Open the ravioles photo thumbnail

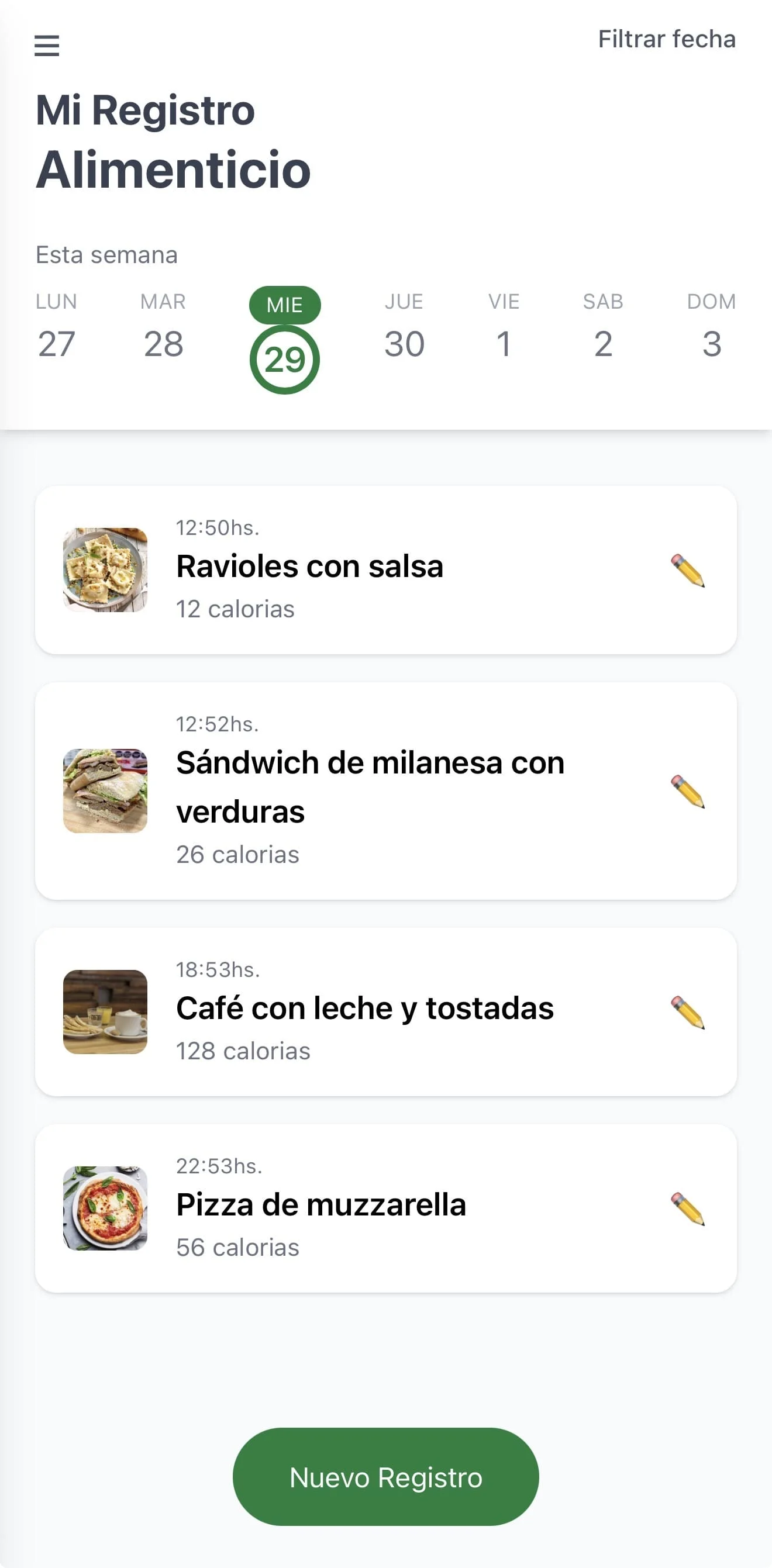pyautogui.click(x=105, y=567)
